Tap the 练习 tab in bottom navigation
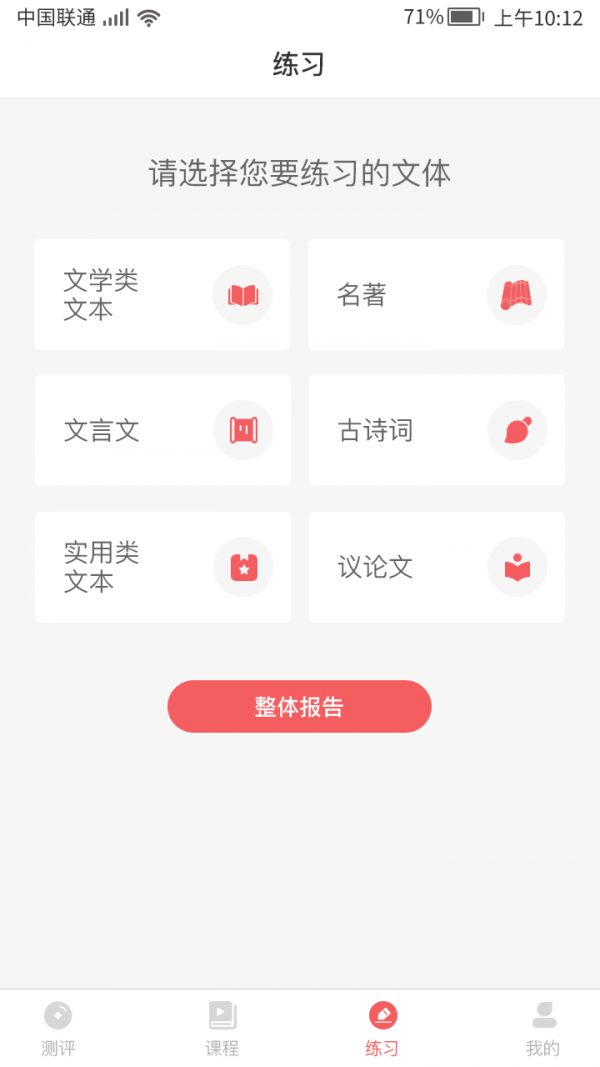This screenshot has width=600, height=1067. 382,1029
